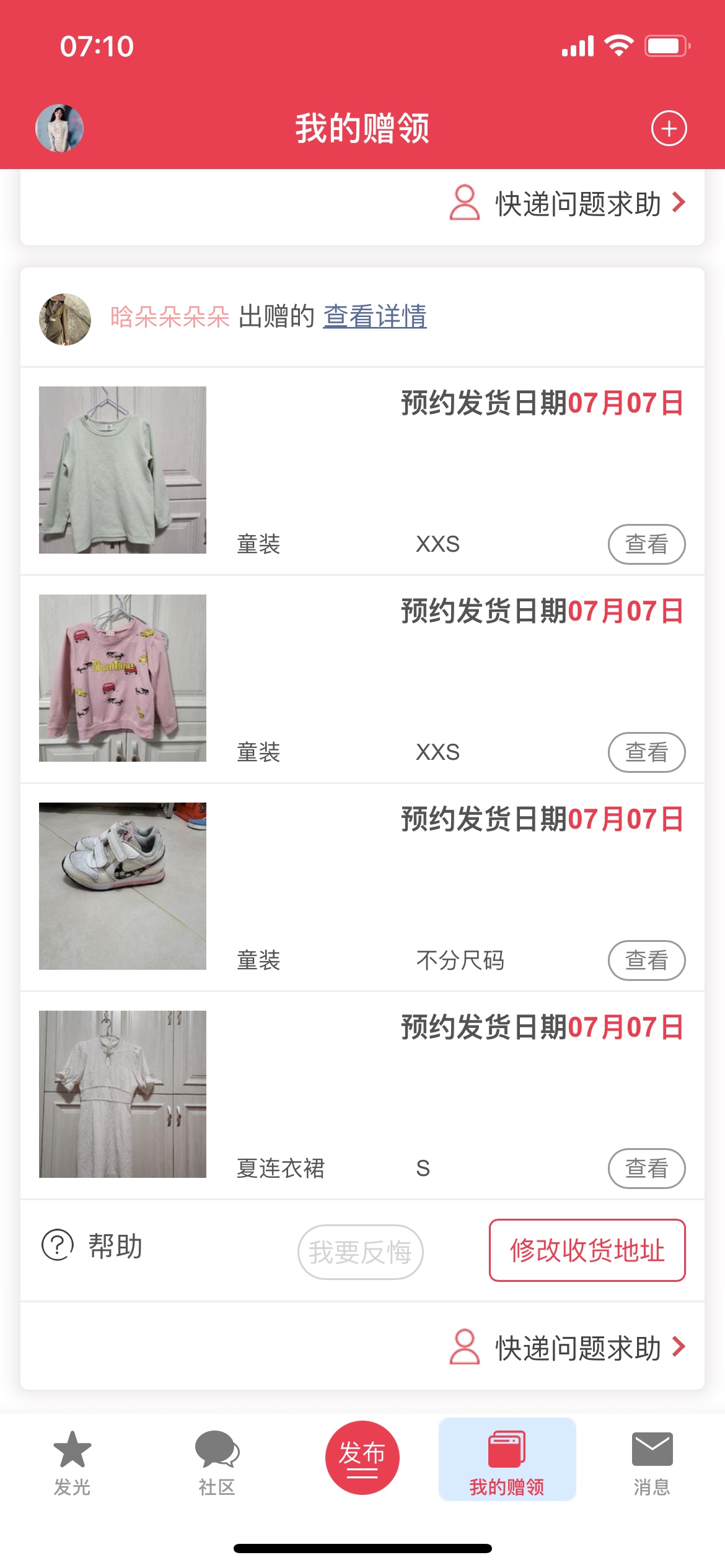Select the 我的赠领 tab
Screen dimensions: 725x1568
pos(507,1459)
